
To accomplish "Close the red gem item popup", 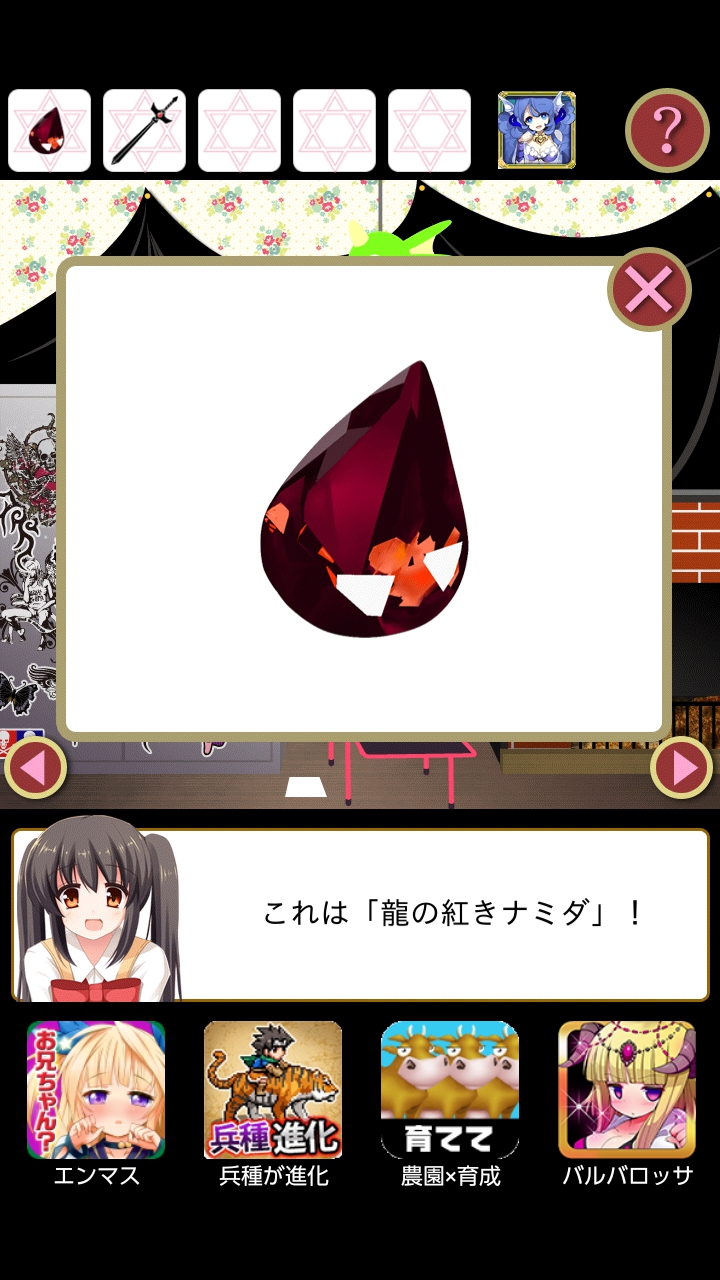I will [x=649, y=290].
